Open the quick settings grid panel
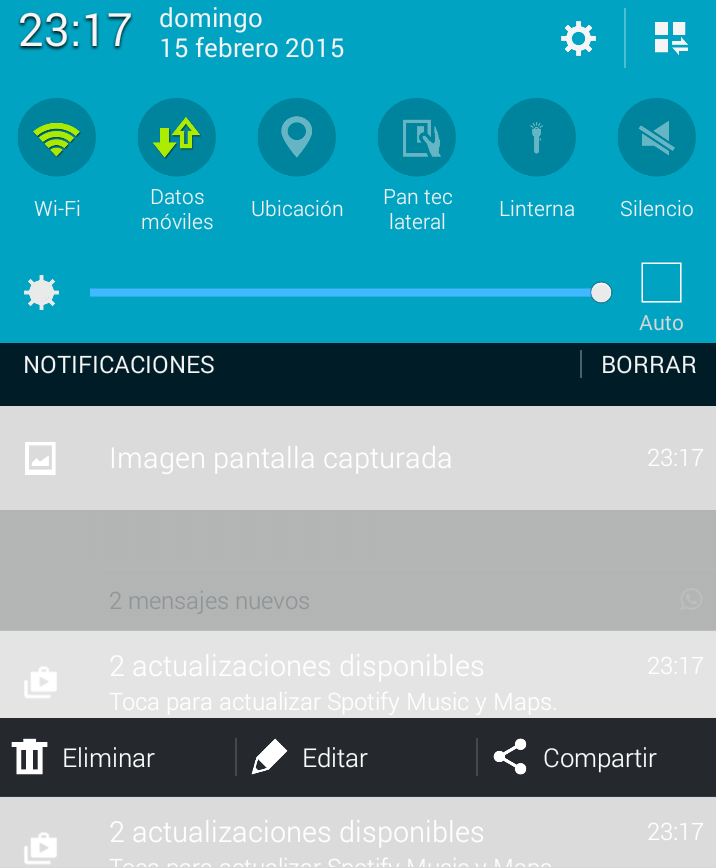The height and width of the screenshot is (868, 716). click(x=671, y=39)
